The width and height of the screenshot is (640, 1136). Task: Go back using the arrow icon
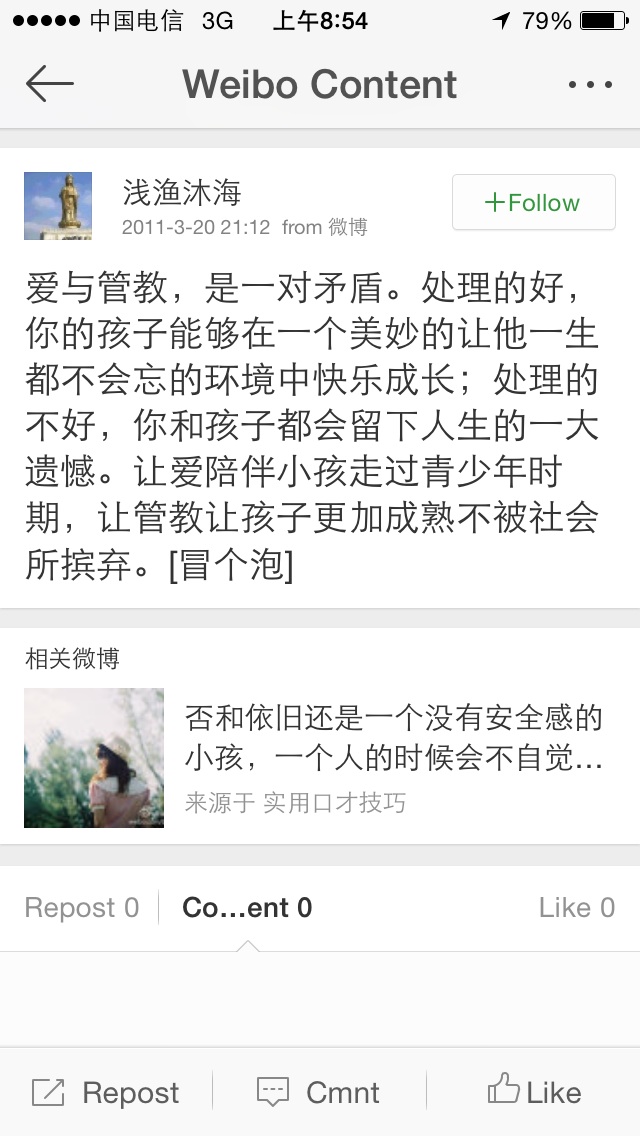(x=50, y=85)
